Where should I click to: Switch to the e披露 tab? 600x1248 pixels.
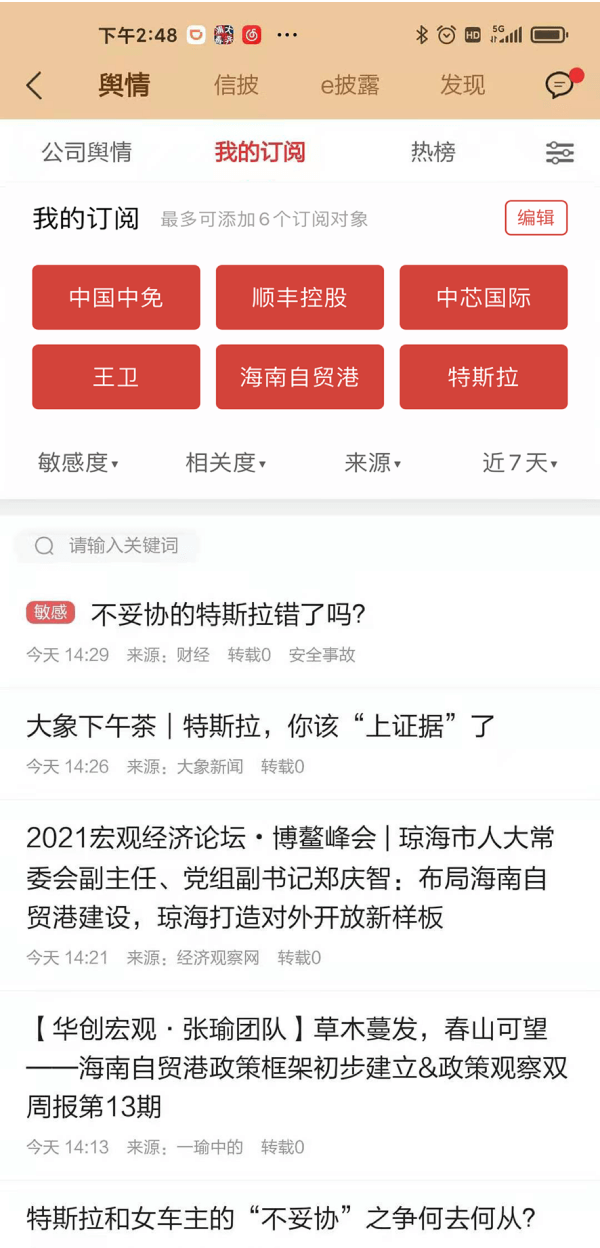pos(350,85)
